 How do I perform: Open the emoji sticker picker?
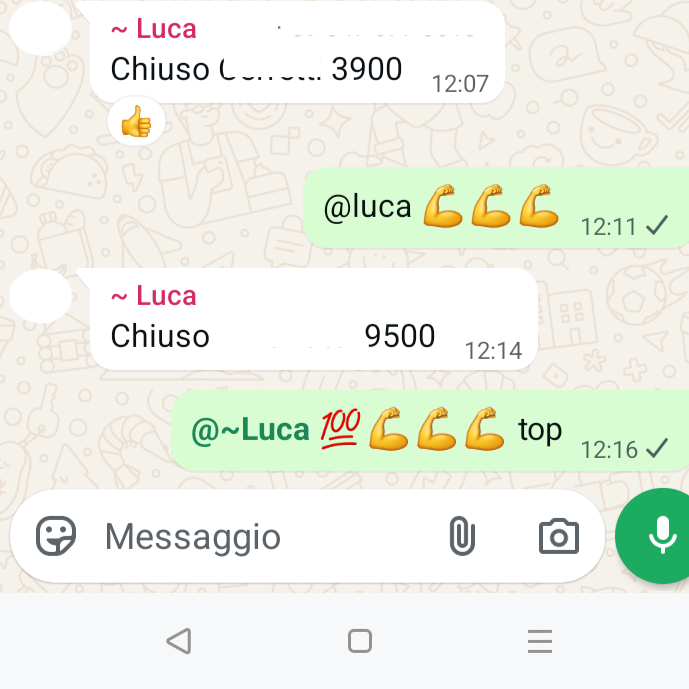[x=56, y=537]
